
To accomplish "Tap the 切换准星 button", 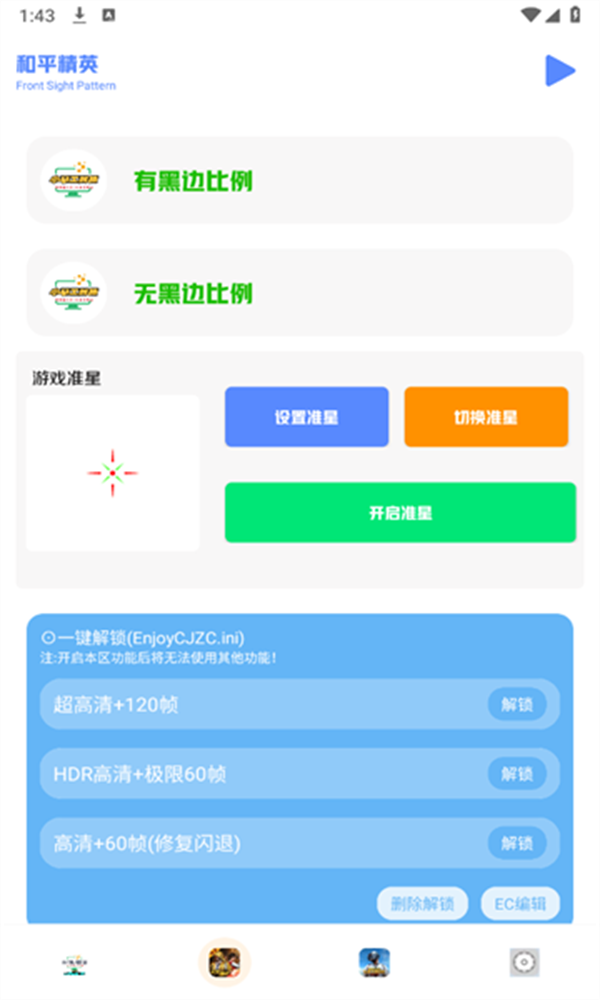I will click(x=486, y=417).
